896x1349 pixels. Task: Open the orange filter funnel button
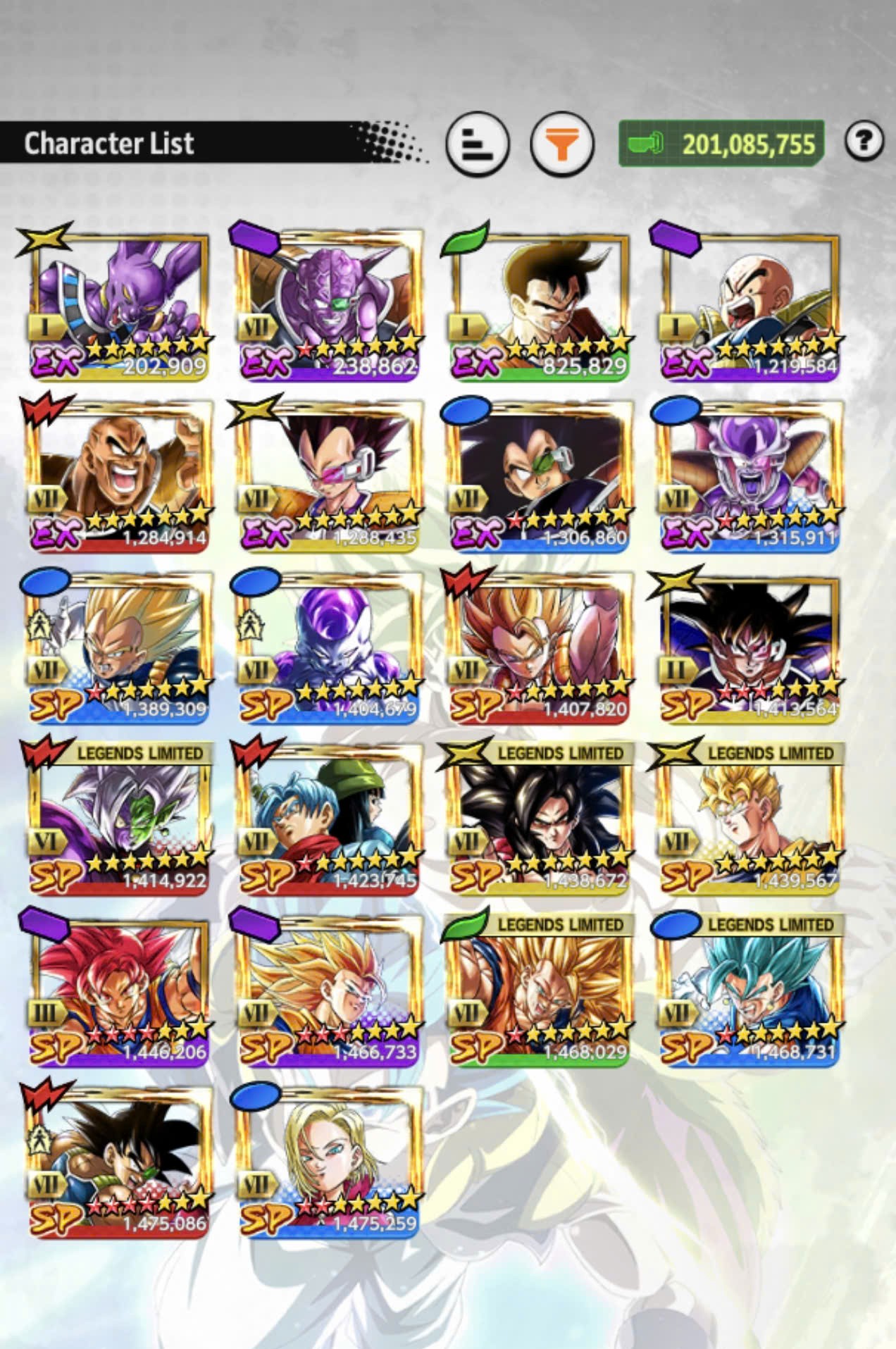(x=561, y=144)
